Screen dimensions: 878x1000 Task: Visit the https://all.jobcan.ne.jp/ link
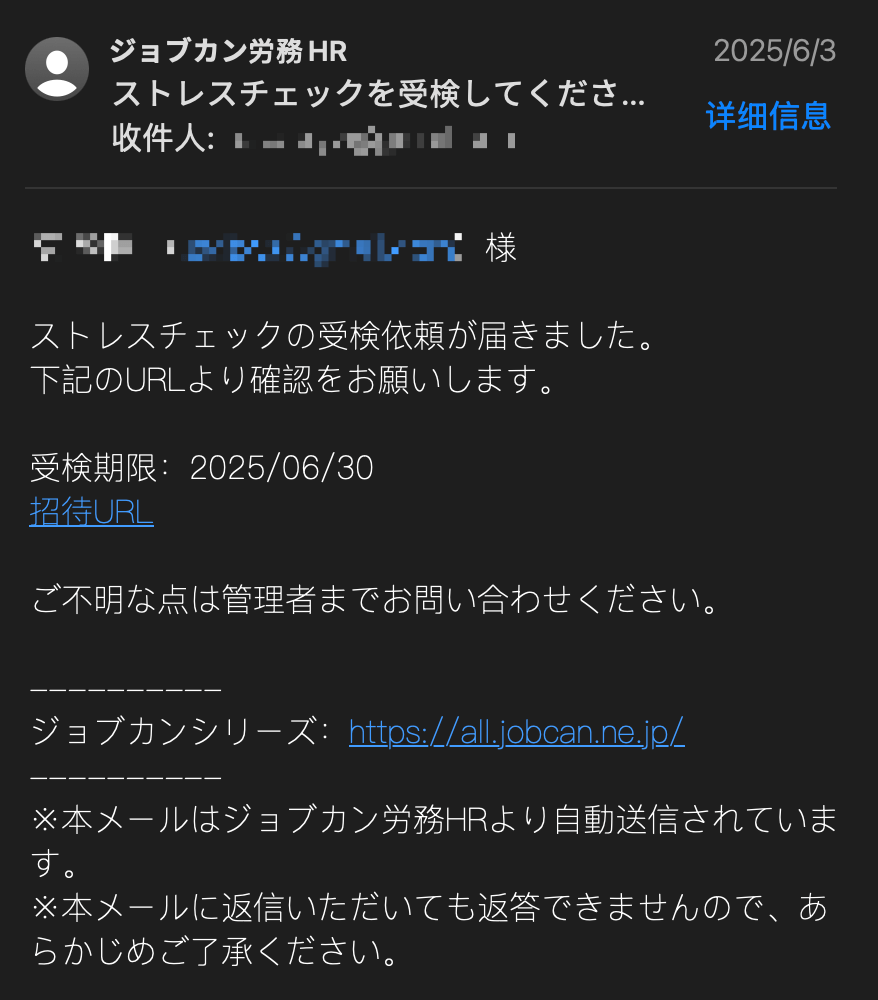pyautogui.click(x=516, y=732)
